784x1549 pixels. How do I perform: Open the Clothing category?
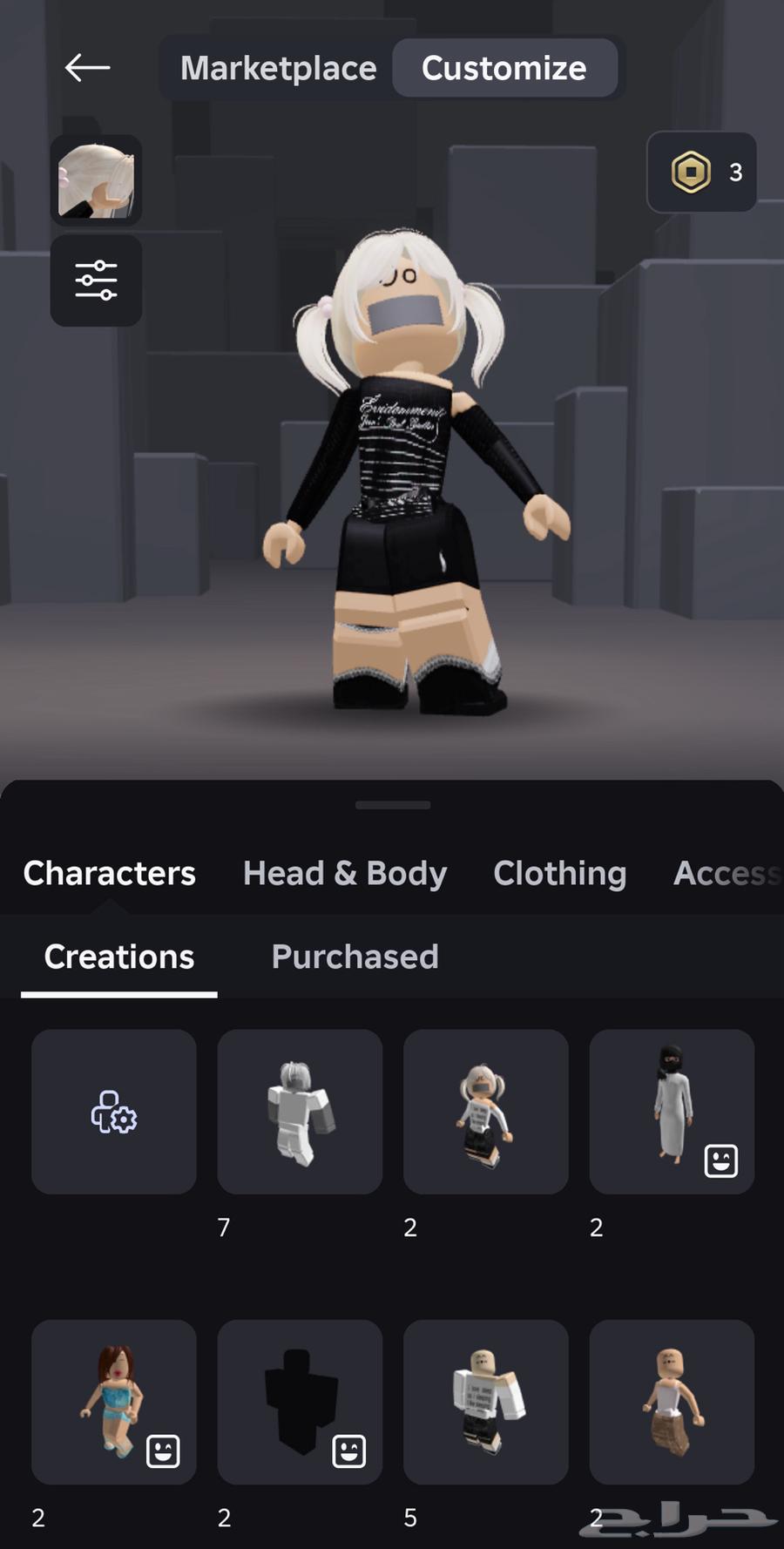click(x=559, y=873)
